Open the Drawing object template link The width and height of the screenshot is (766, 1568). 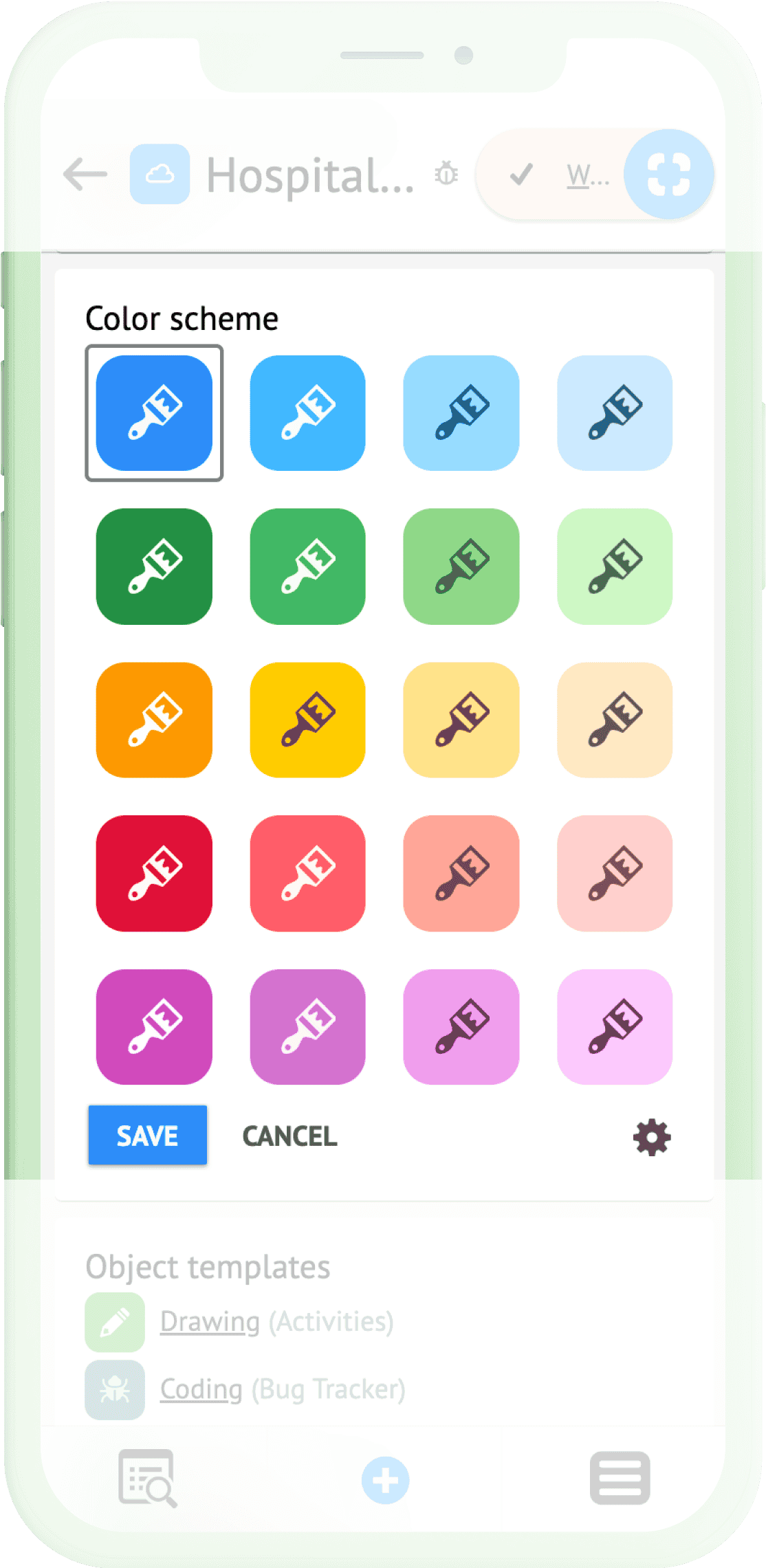(210, 1321)
